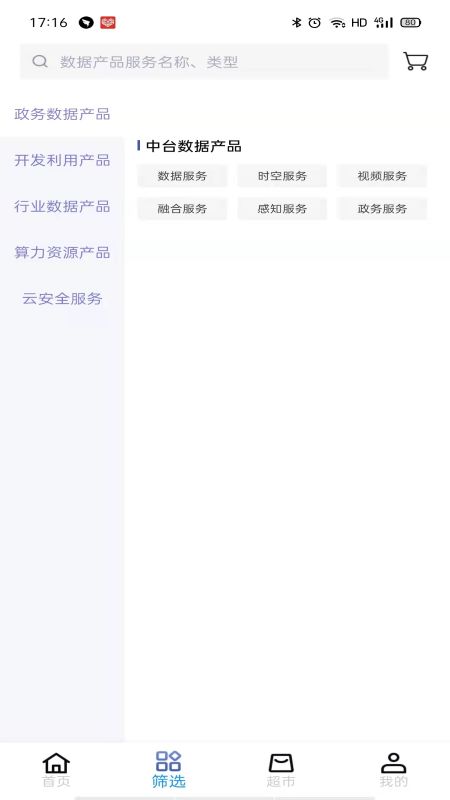Viewport: 450px width, 800px height.
Task: Tap the 数据产品服务名称 search field
Action: pos(204,62)
